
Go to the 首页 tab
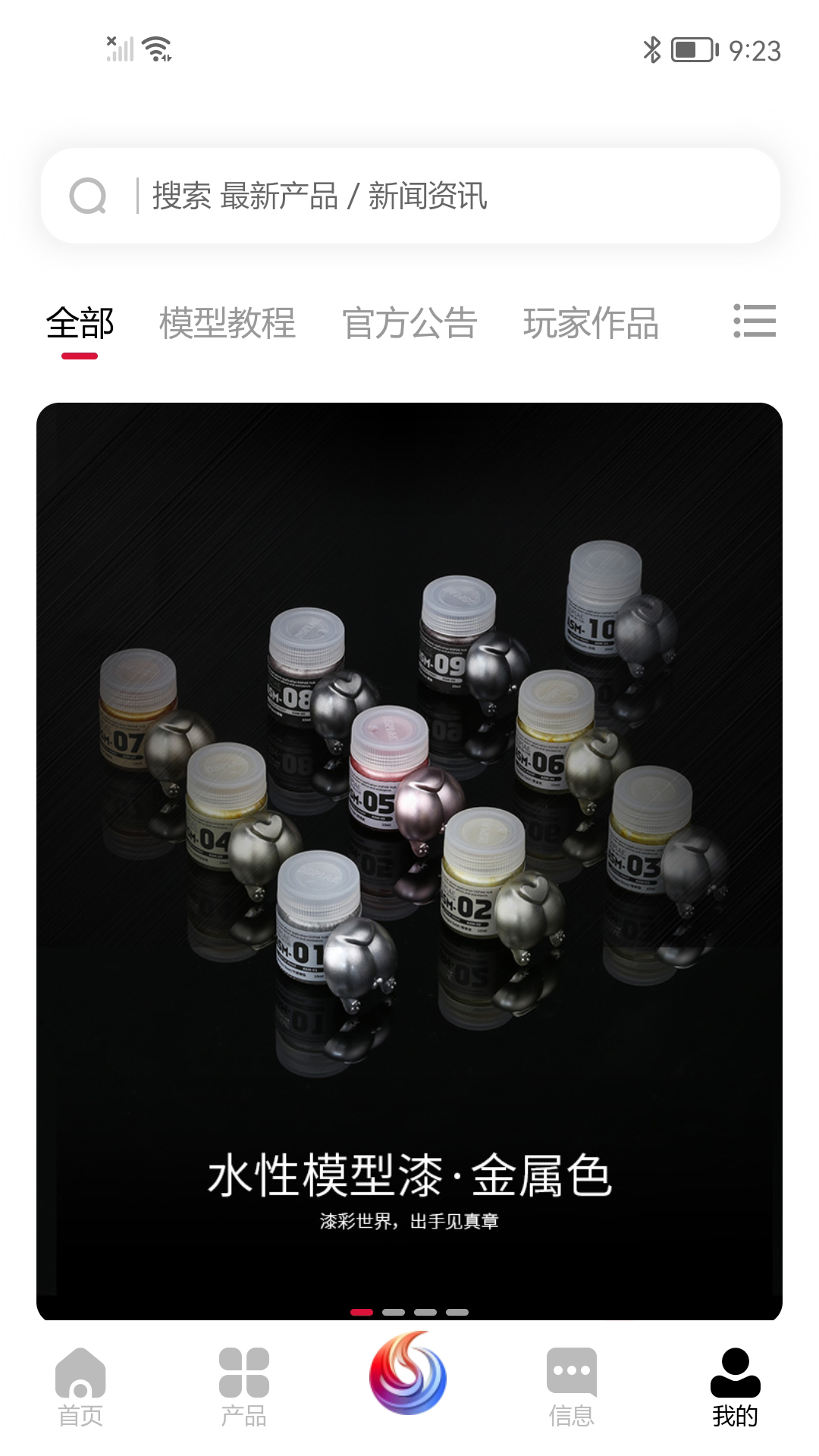pyautogui.click(x=80, y=1387)
